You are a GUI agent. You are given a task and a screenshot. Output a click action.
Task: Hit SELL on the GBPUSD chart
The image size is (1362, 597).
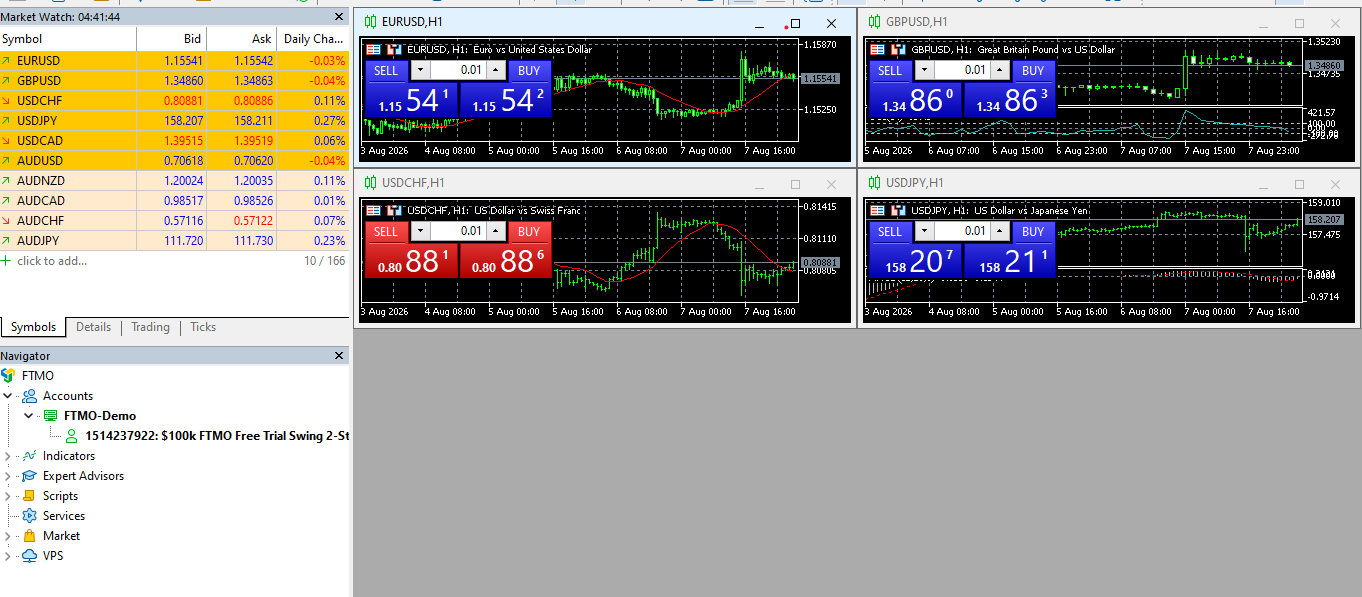[x=890, y=70]
